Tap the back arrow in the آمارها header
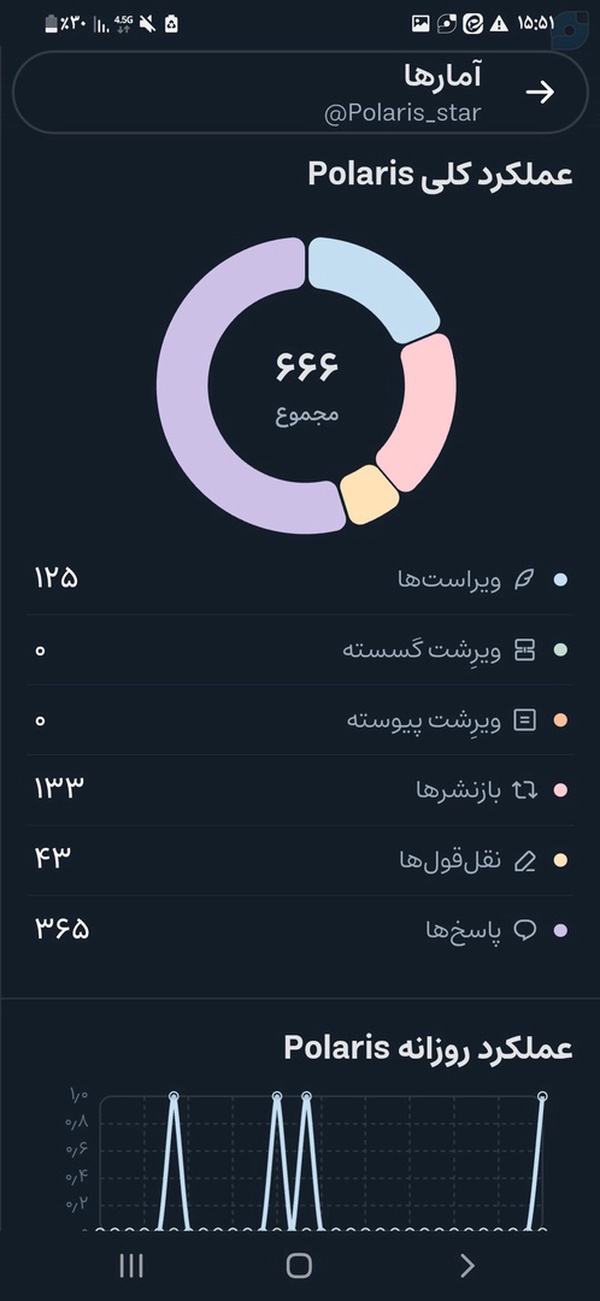 coord(540,93)
